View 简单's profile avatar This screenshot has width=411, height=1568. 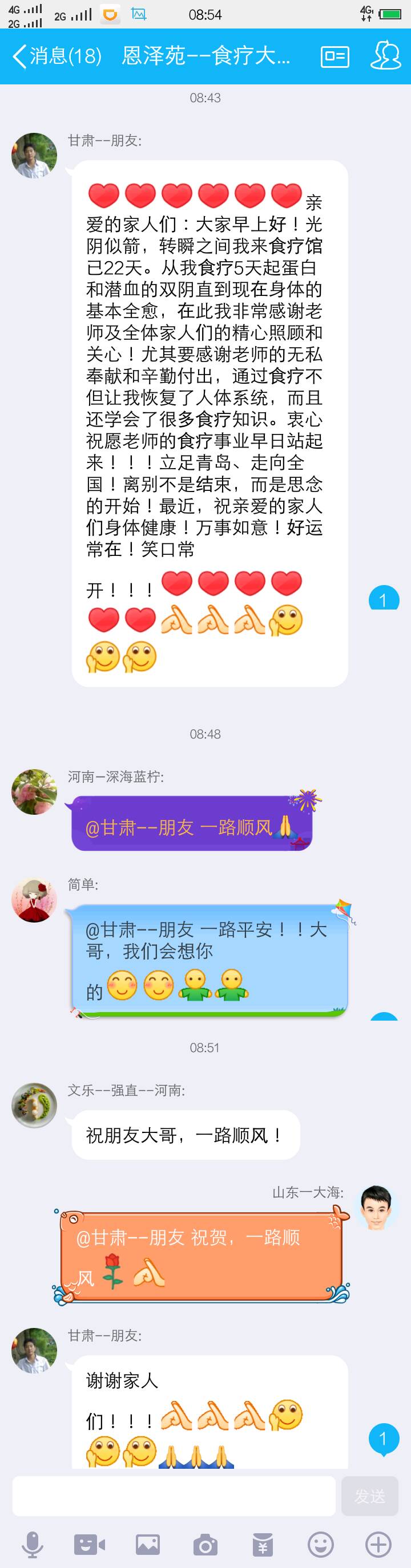(34, 900)
